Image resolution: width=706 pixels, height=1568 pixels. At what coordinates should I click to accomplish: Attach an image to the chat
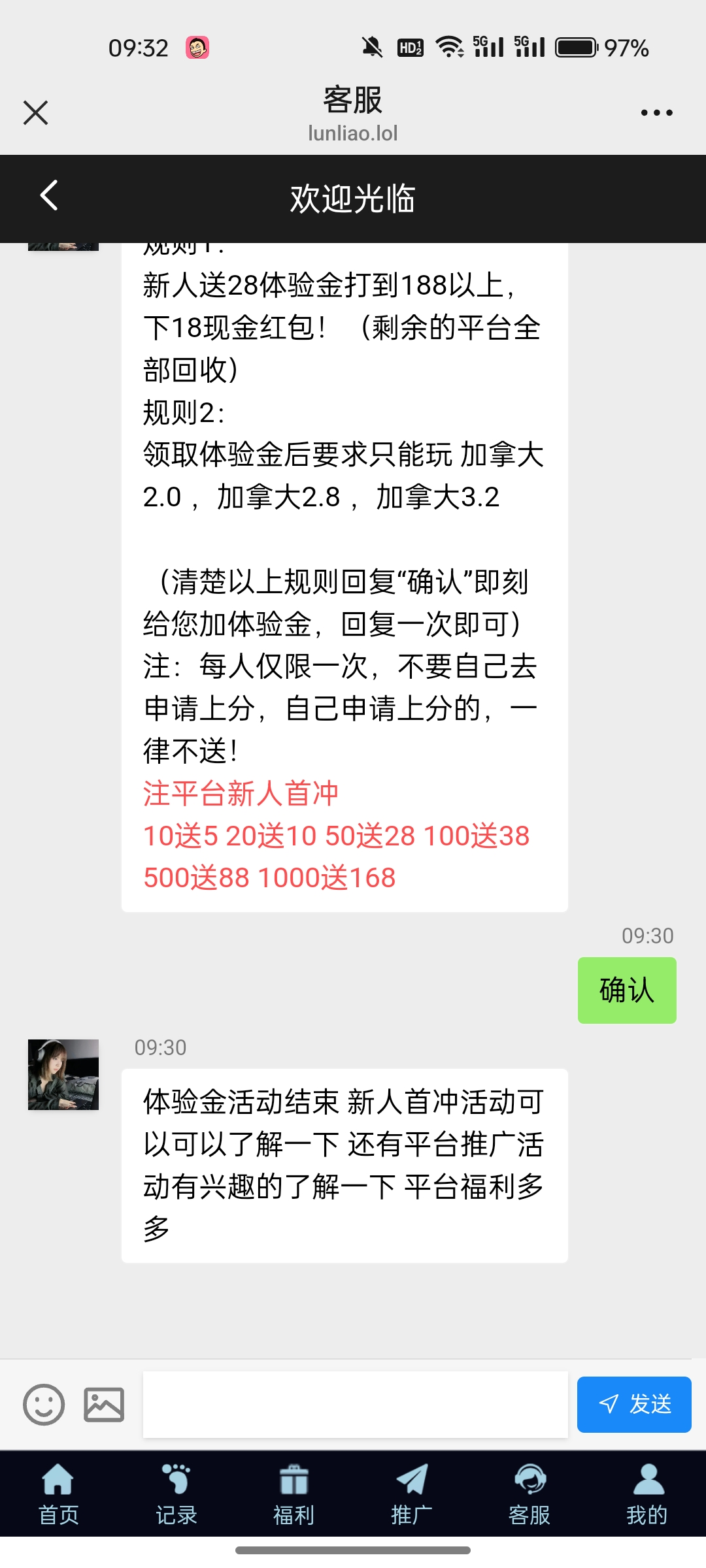[104, 1404]
